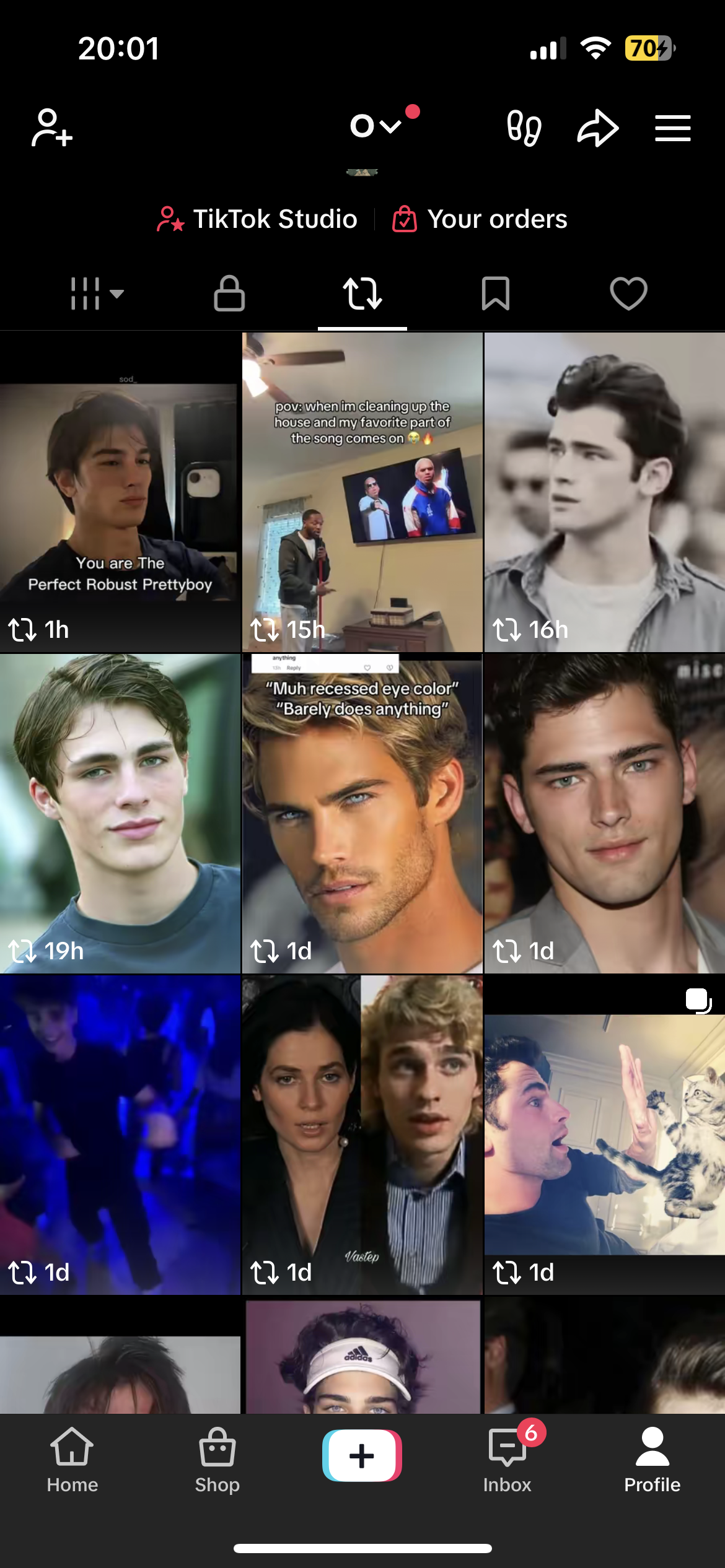Image resolution: width=725 pixels, height=1568 pixels.
Task: Open the cleaning up the house video
Action: (362, 495)
